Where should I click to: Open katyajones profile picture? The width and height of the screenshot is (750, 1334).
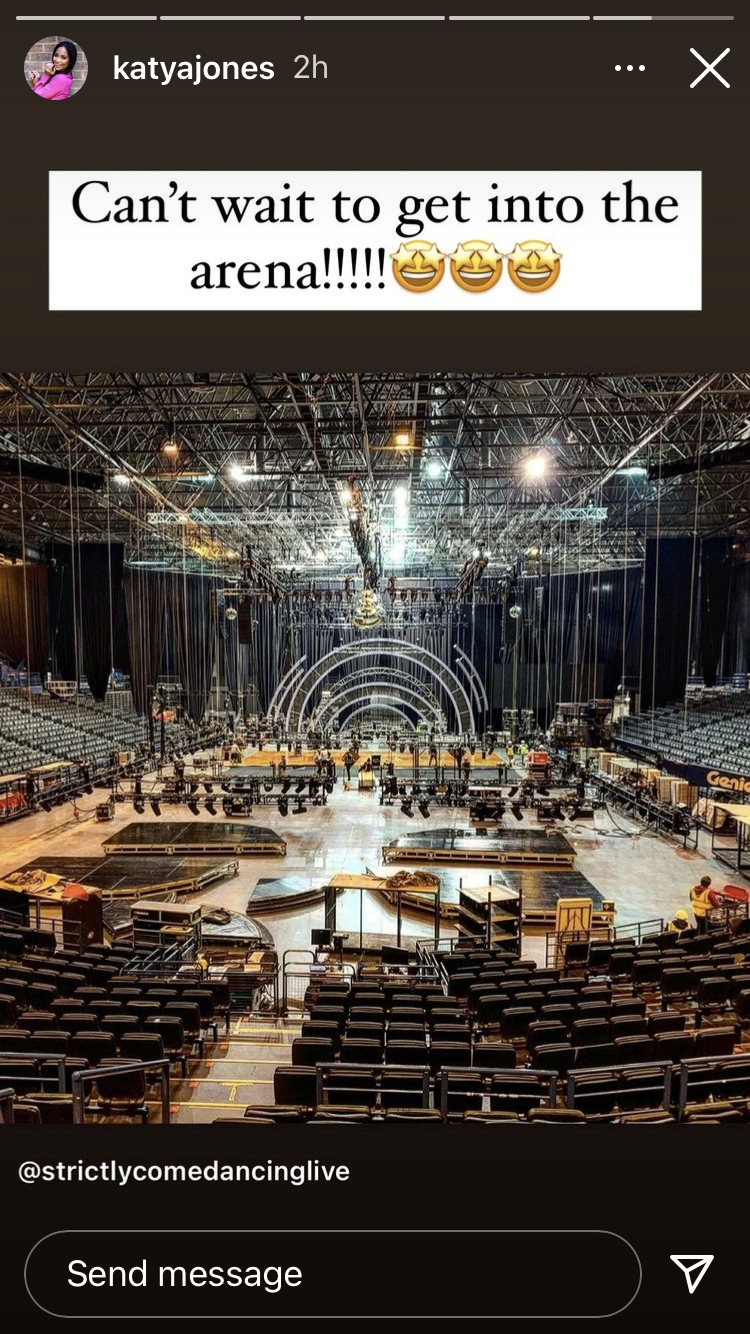point(56,68)
